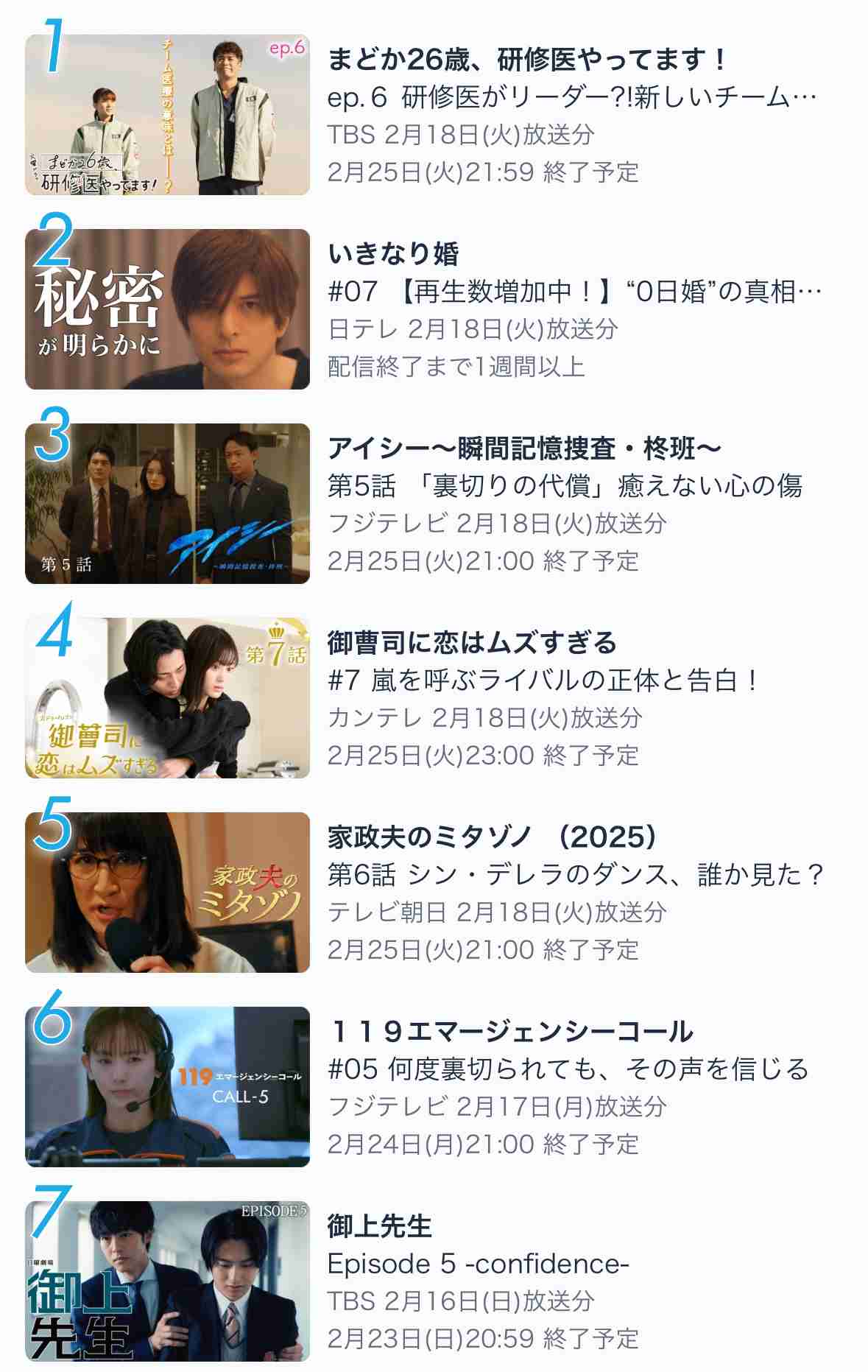Open まどか26歳、研修医やってます！ ep.6
The image size is (868, 1372).
point(167,115)
